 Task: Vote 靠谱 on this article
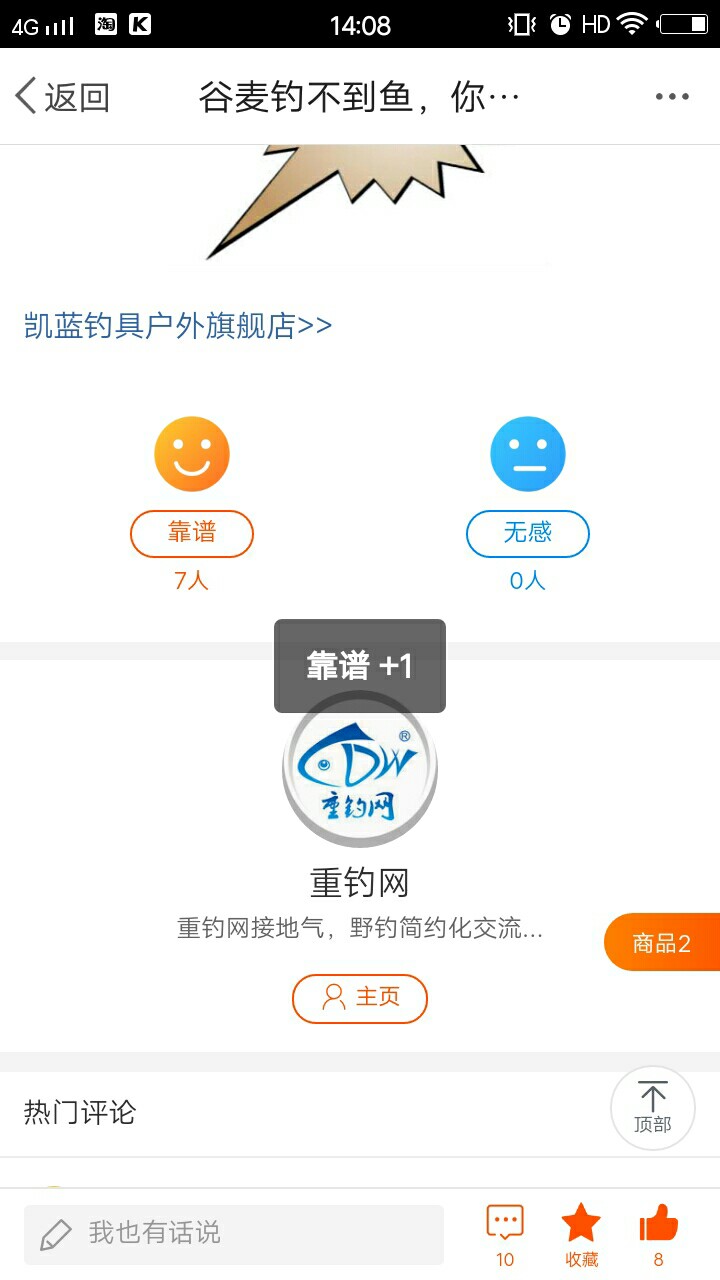pos(192,533)
